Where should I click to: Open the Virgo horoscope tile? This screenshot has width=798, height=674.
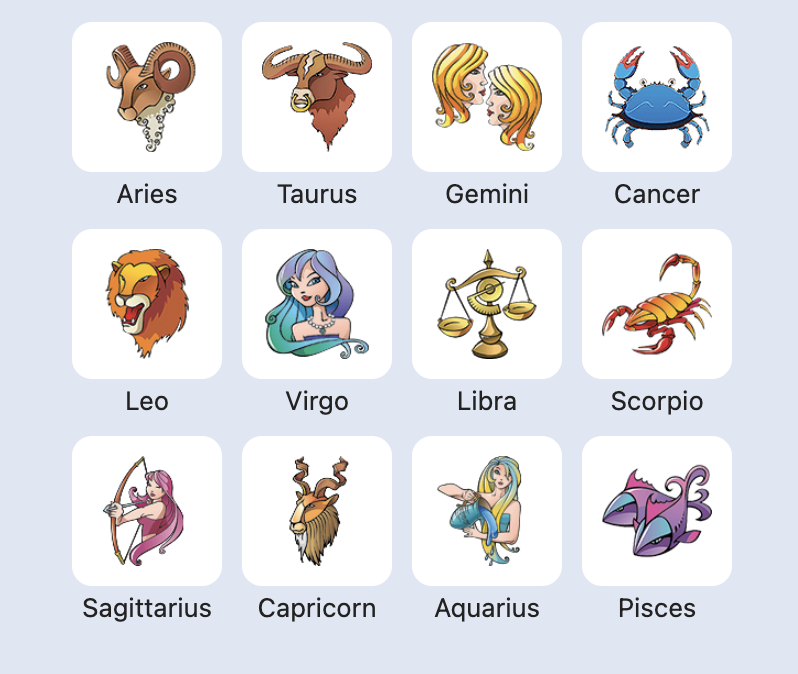coord(317,304)
